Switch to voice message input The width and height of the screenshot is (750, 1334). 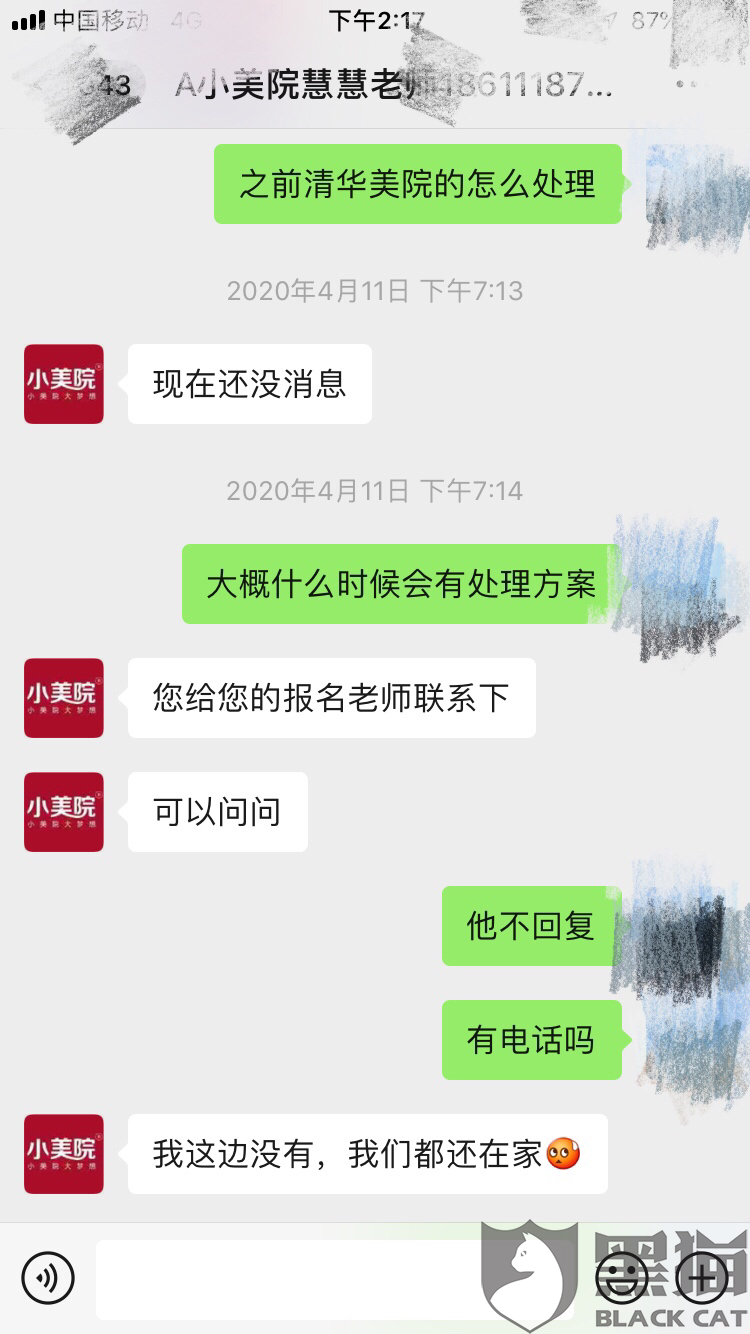point(48,1278)
